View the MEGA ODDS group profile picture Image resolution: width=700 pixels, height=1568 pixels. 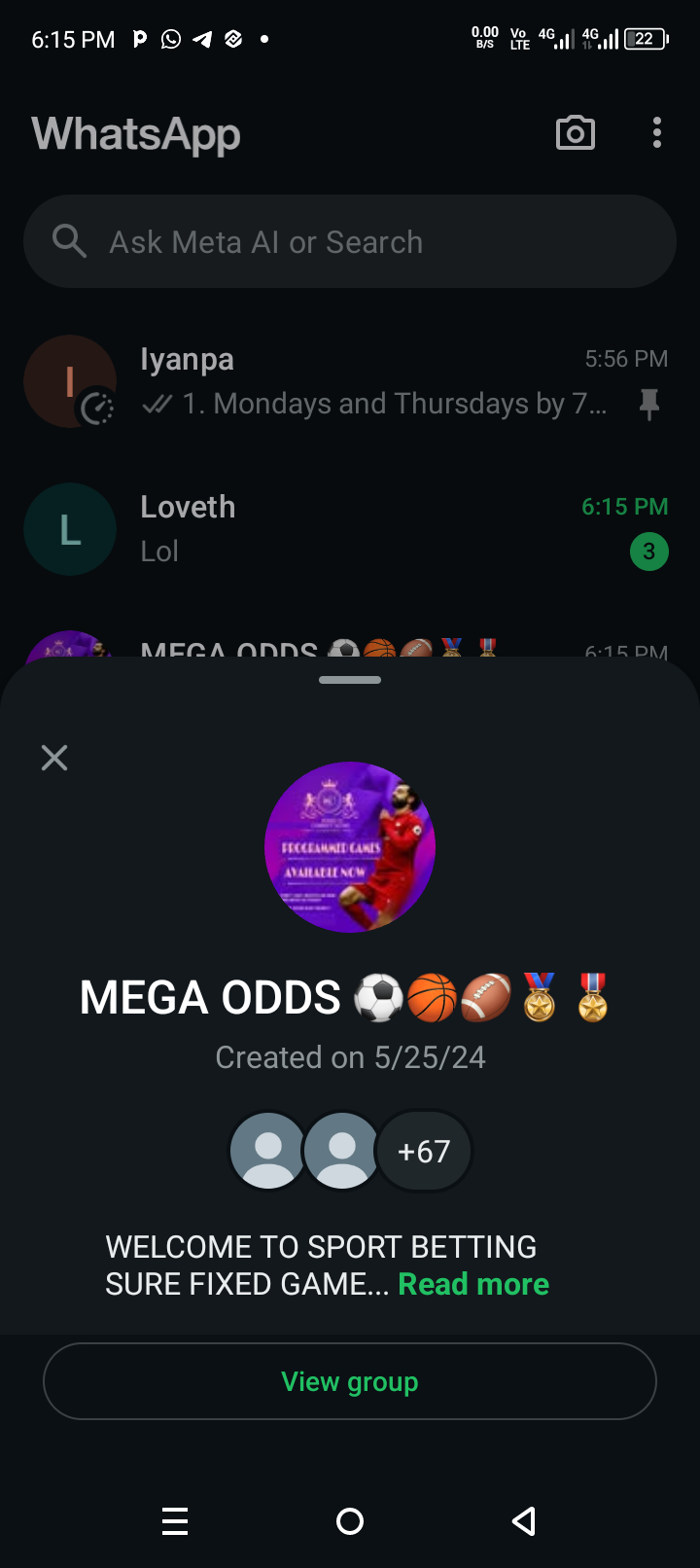[x=350, y=847]
